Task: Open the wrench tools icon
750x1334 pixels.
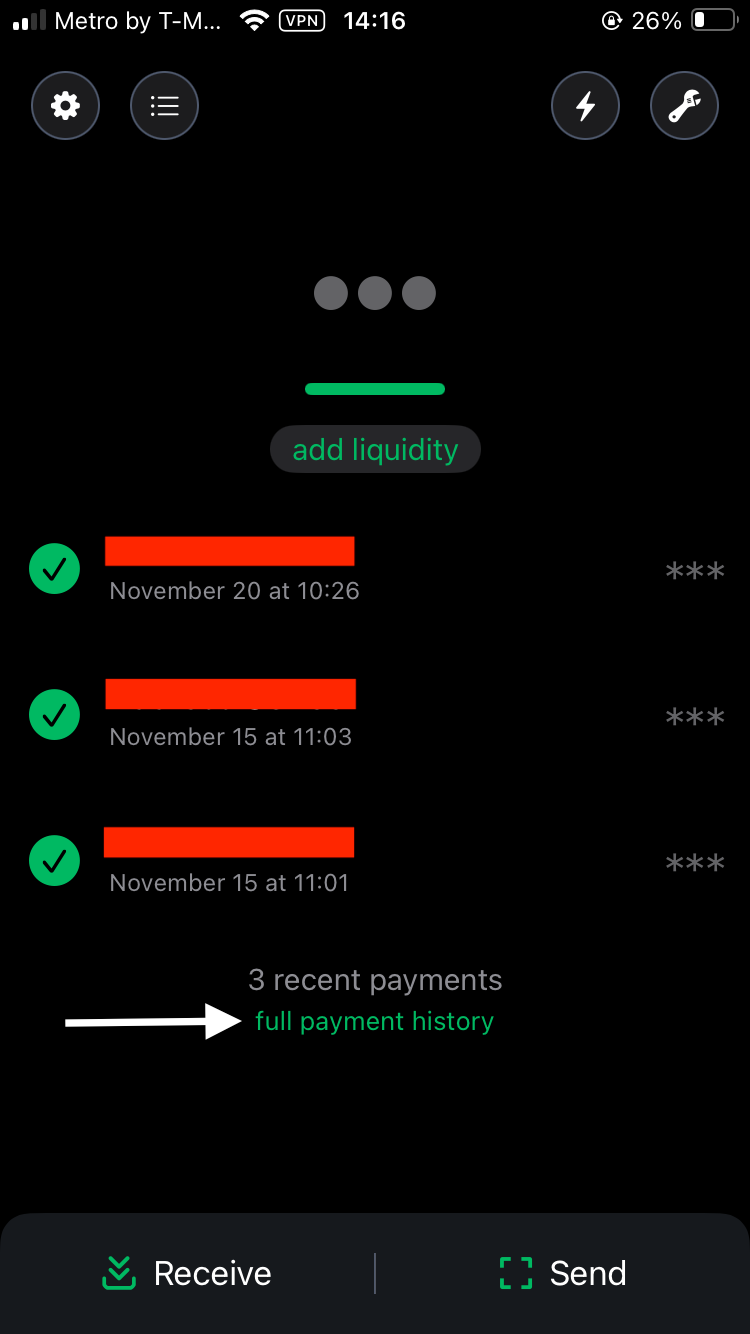Action: pyautogui.click(x=684, y=105)
